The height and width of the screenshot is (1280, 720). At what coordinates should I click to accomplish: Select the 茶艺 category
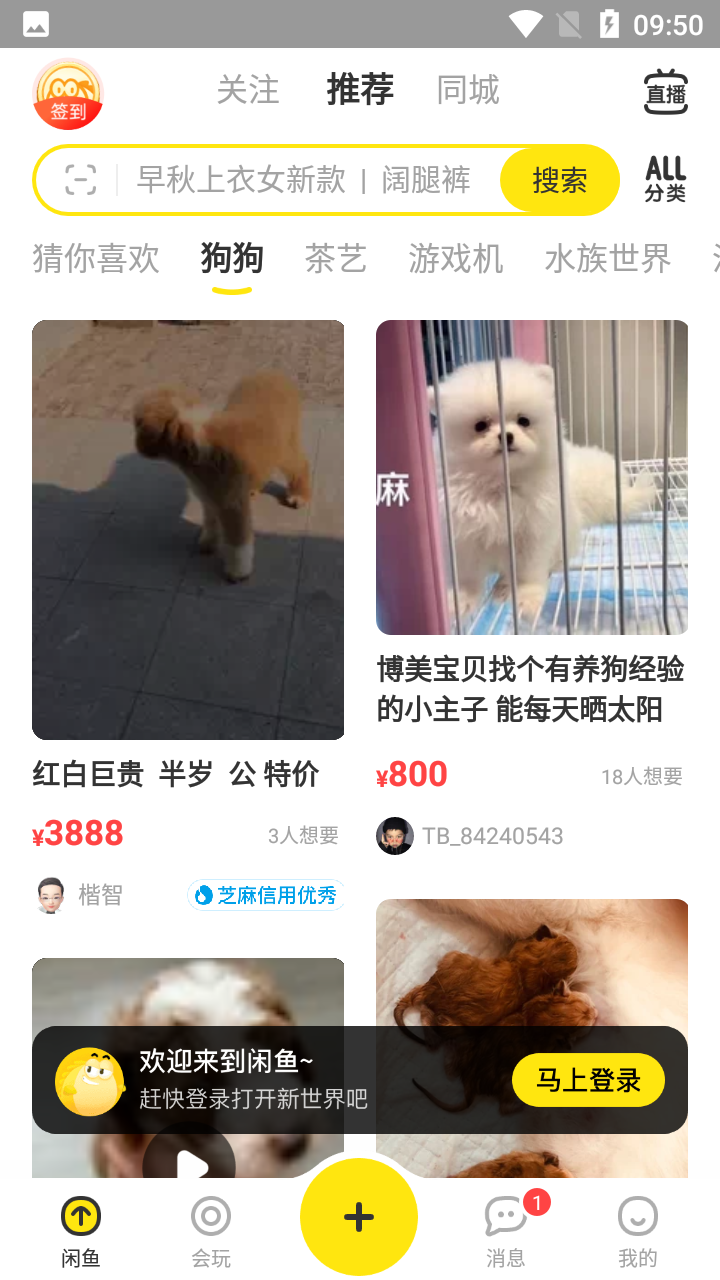[335, 259]
